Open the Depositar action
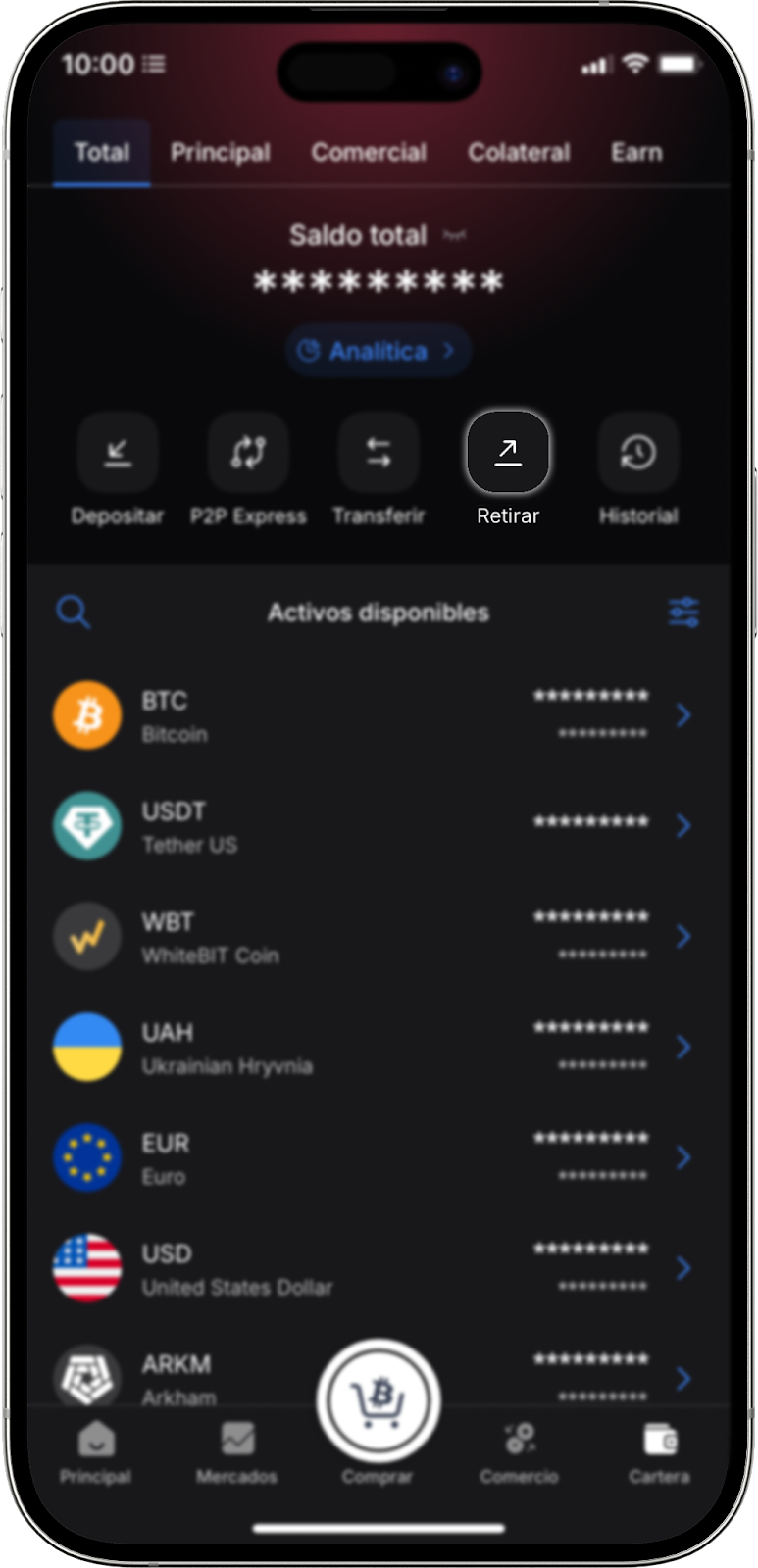 118,453
